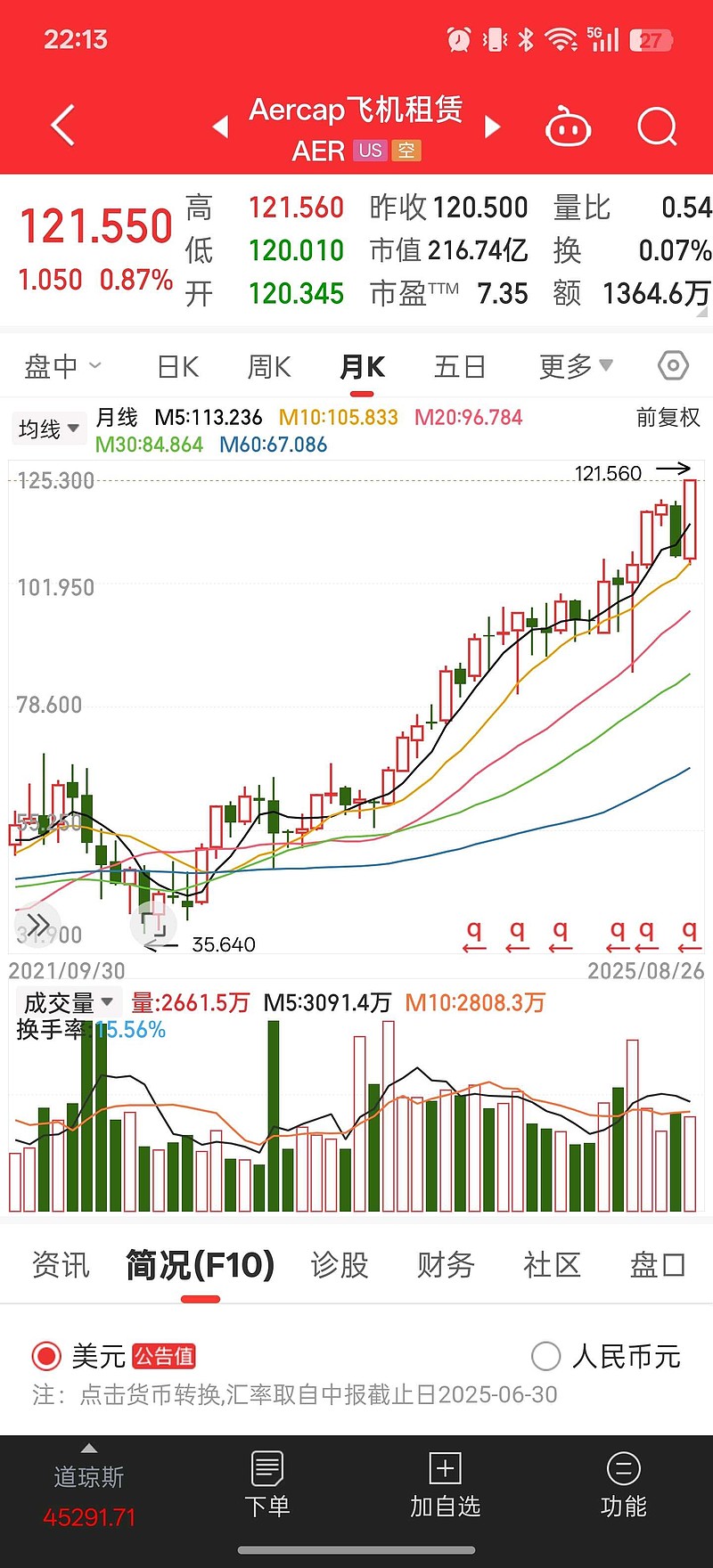The height and width of the screenshot is (1568, 713).
Task: Change the 前复权 adjustment setting
Action: (x=668, y=418)
